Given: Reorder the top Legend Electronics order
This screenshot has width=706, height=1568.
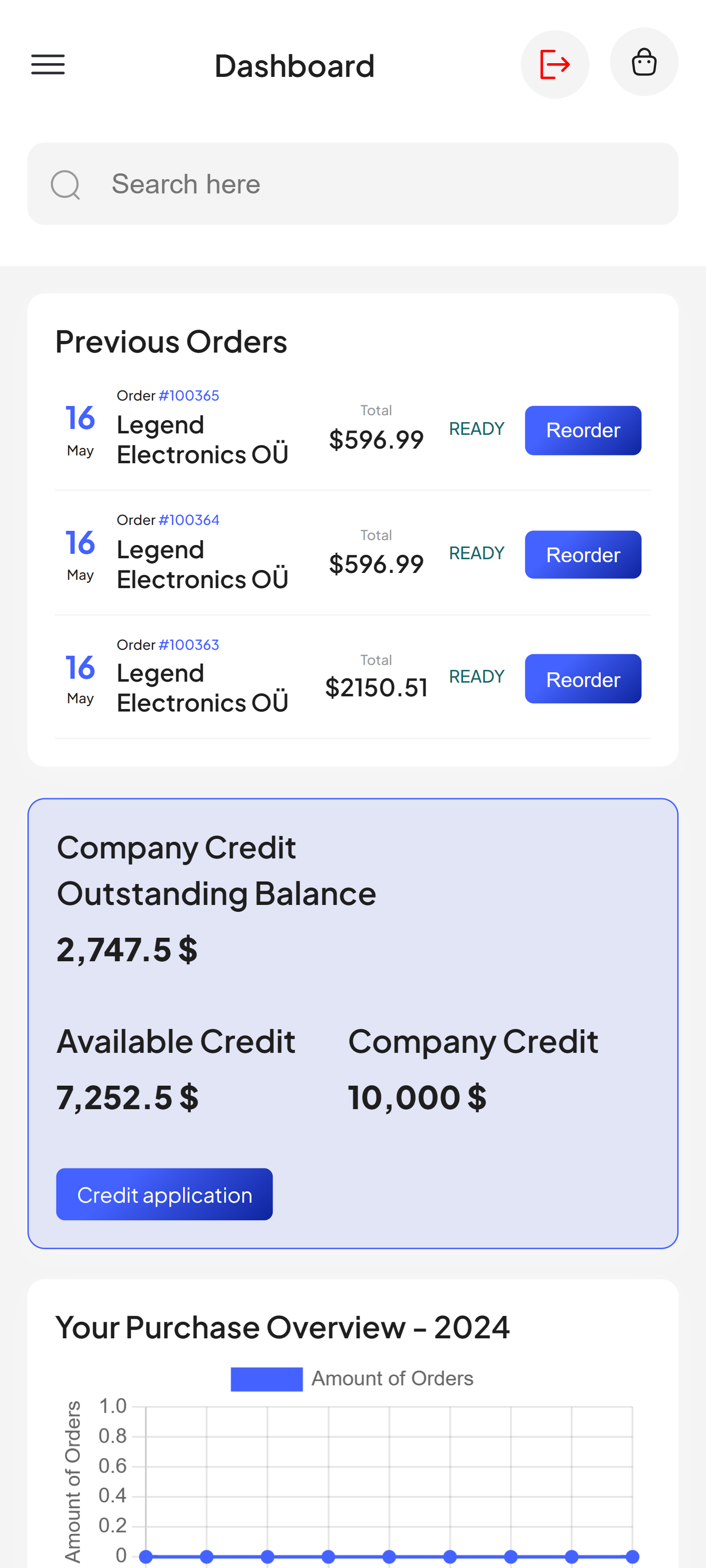Looking at the screenshot, I should pyautogui.click(x=582, y=430).
